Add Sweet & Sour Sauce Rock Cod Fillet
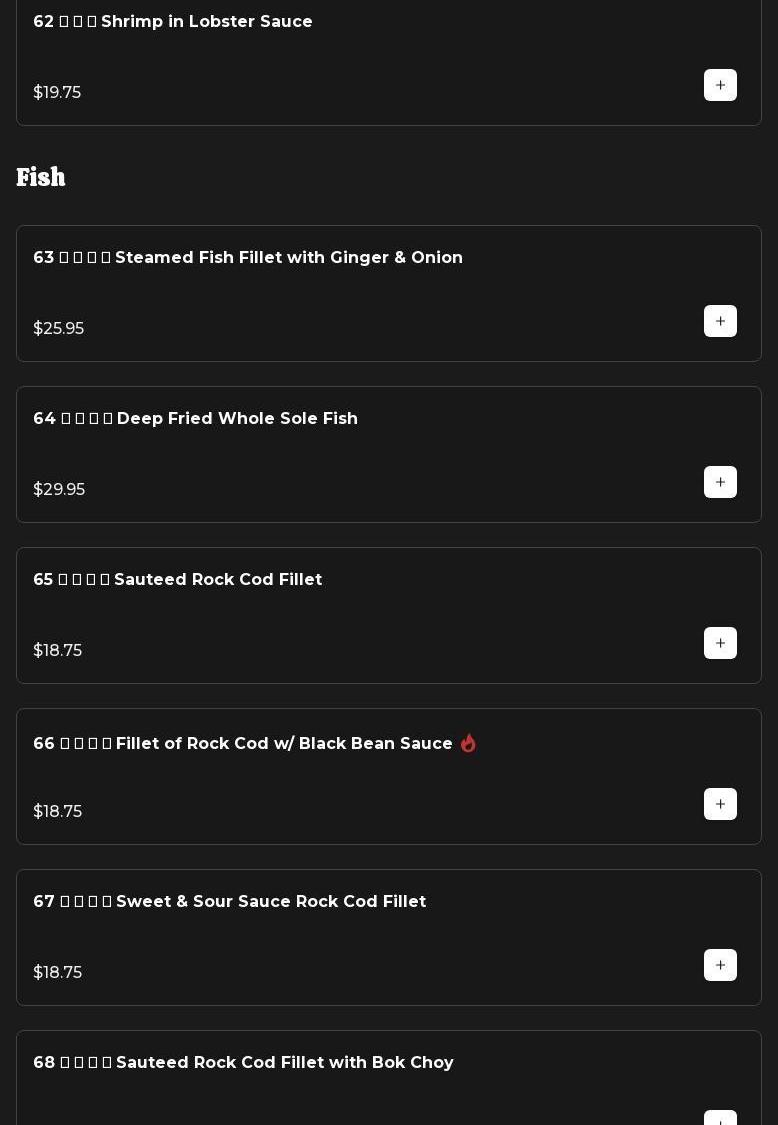 (x=720, y=965)
